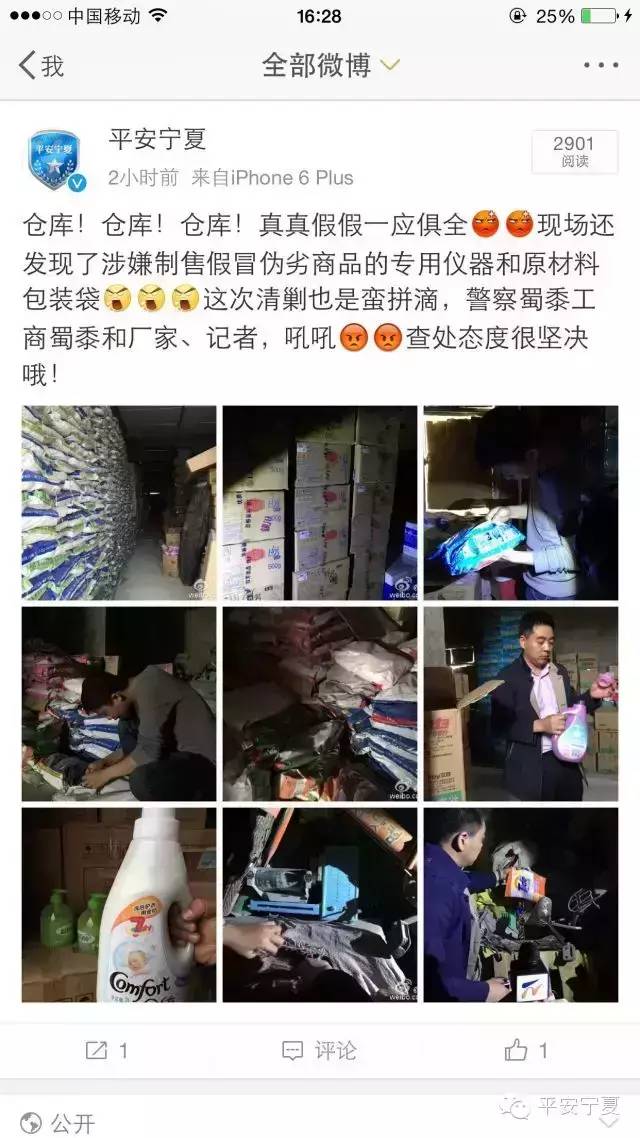Tap 评论 to comment on post
Viewport: 640px width, 1138px height.
coord(319,1050)
